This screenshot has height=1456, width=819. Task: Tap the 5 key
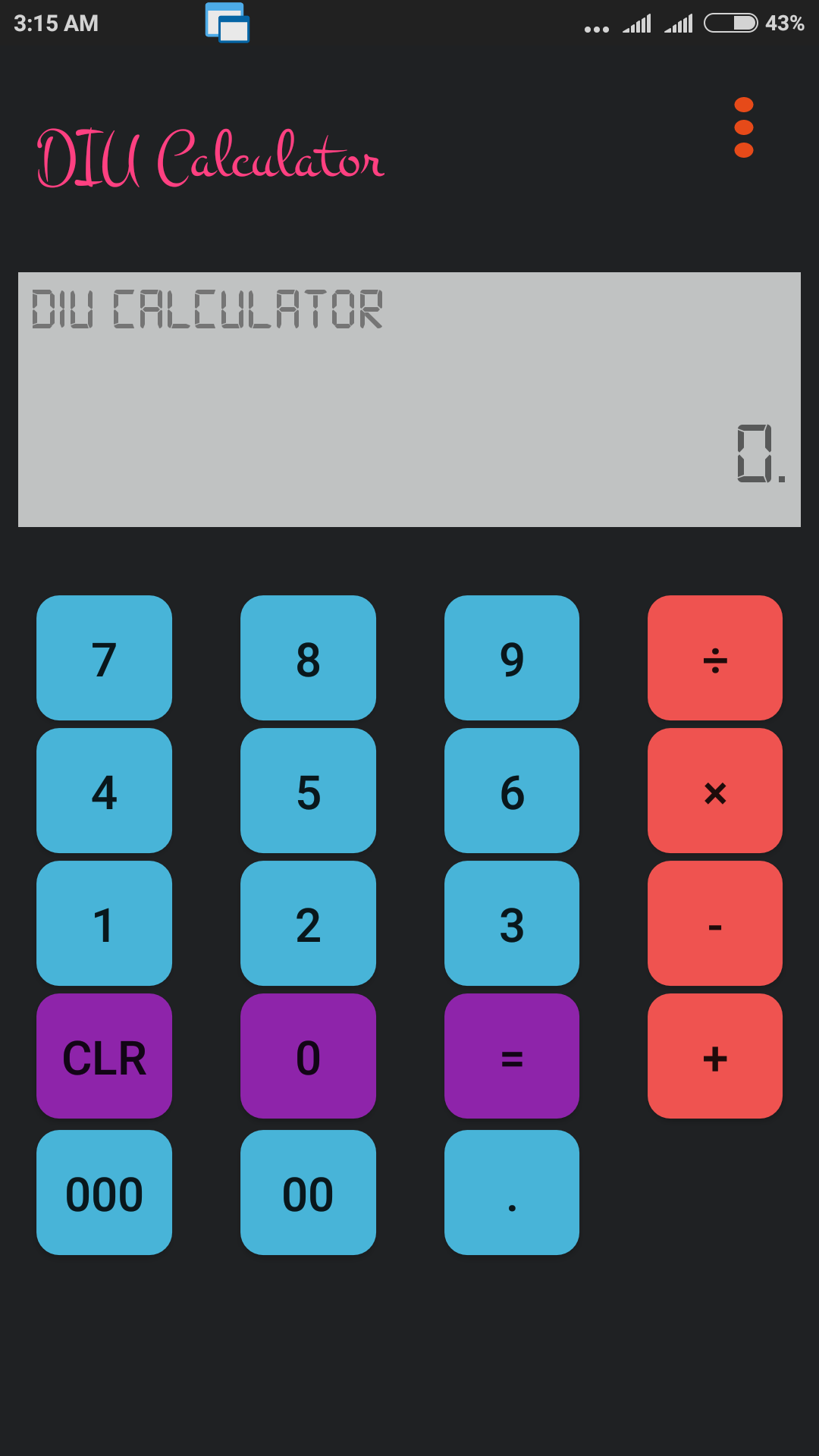308,790
